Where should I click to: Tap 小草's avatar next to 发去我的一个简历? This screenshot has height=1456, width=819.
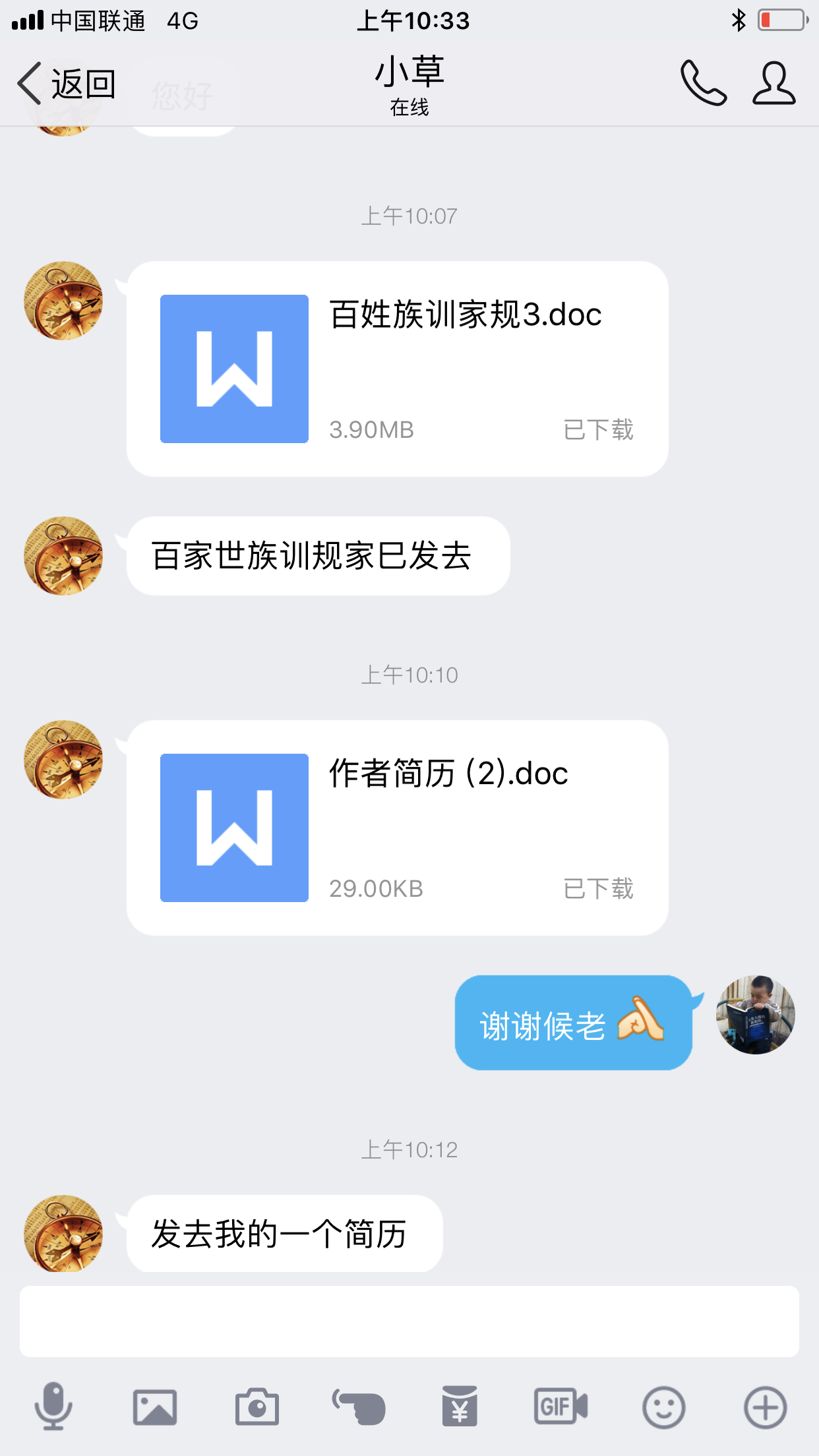coord(63,1233)
